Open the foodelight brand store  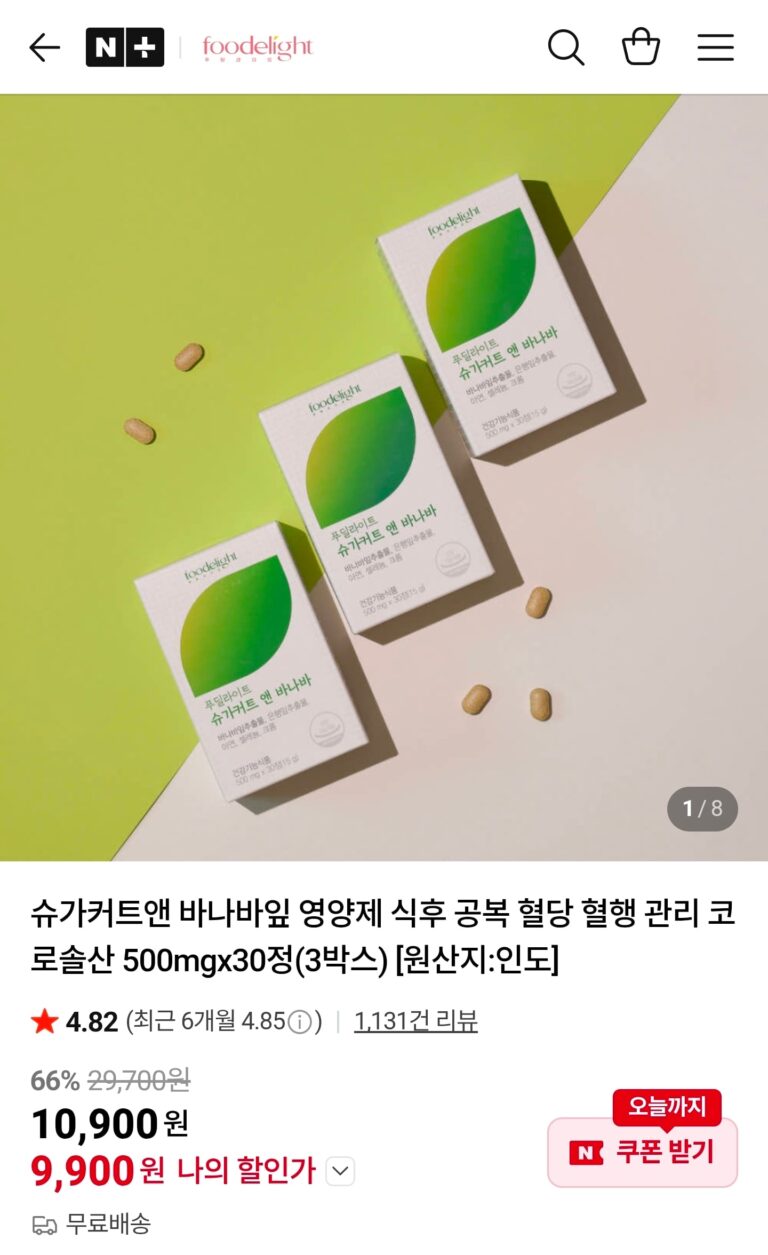pyautogui.click(x=257, y=47)
